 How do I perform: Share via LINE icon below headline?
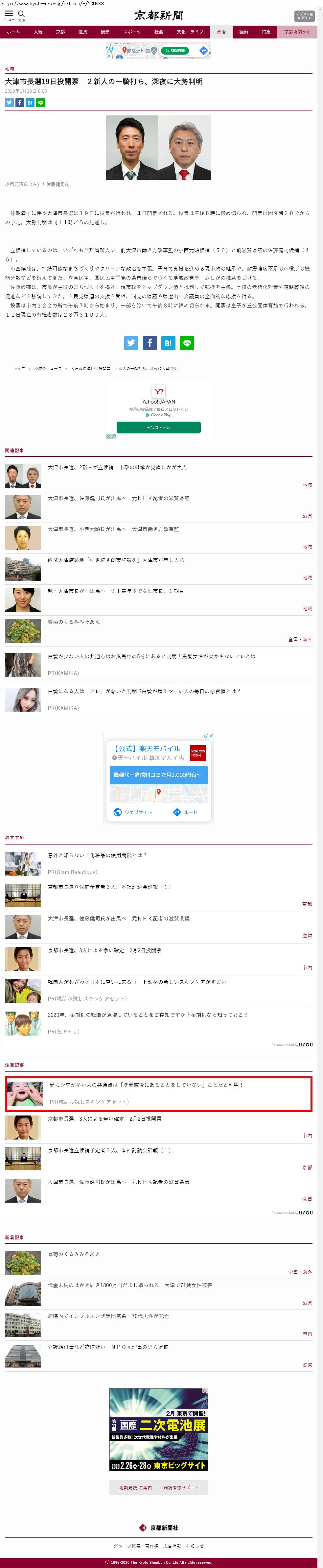pos(41,103)
